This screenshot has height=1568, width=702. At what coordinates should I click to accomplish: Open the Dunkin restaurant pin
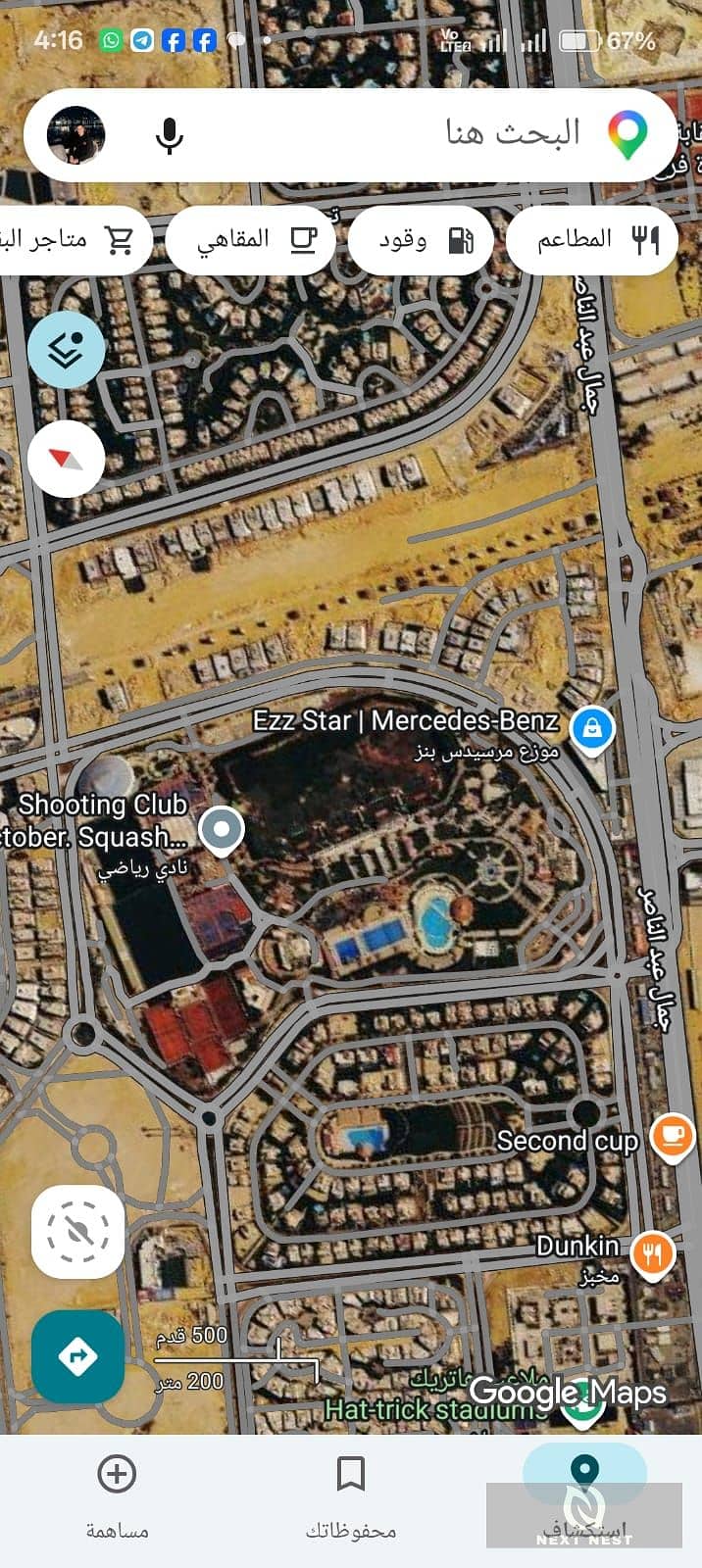coord(653,1255)
